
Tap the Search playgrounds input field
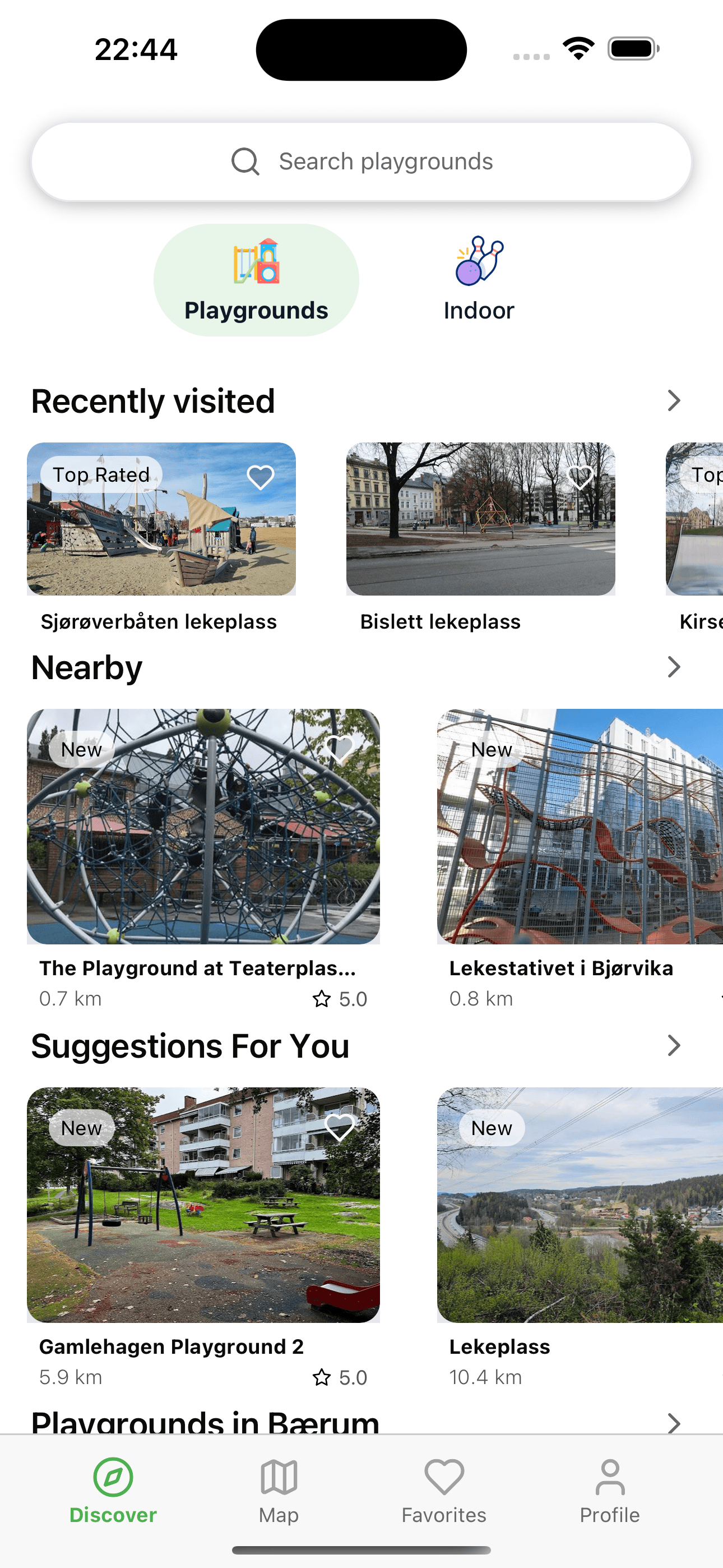361,161
